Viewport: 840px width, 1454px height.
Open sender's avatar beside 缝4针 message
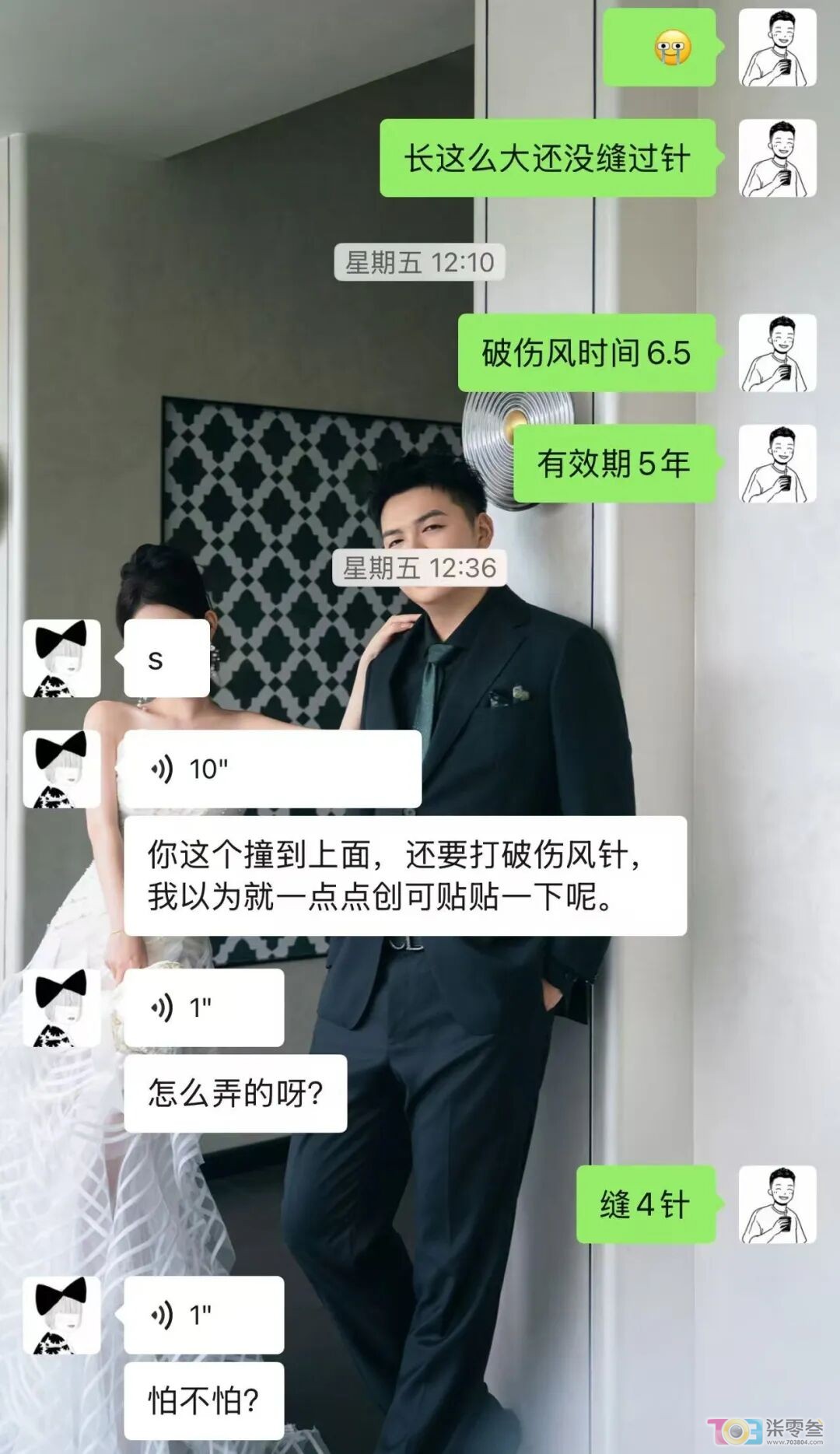777,1204
